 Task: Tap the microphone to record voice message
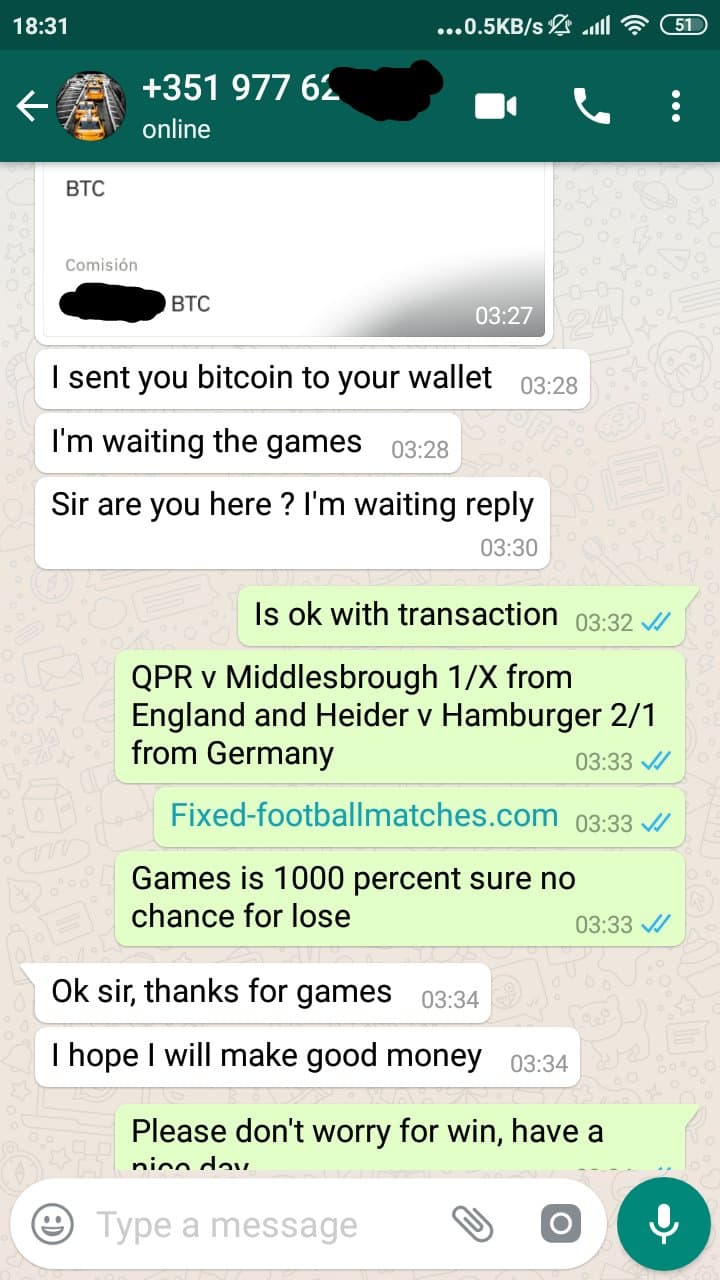click(663, 1224)
